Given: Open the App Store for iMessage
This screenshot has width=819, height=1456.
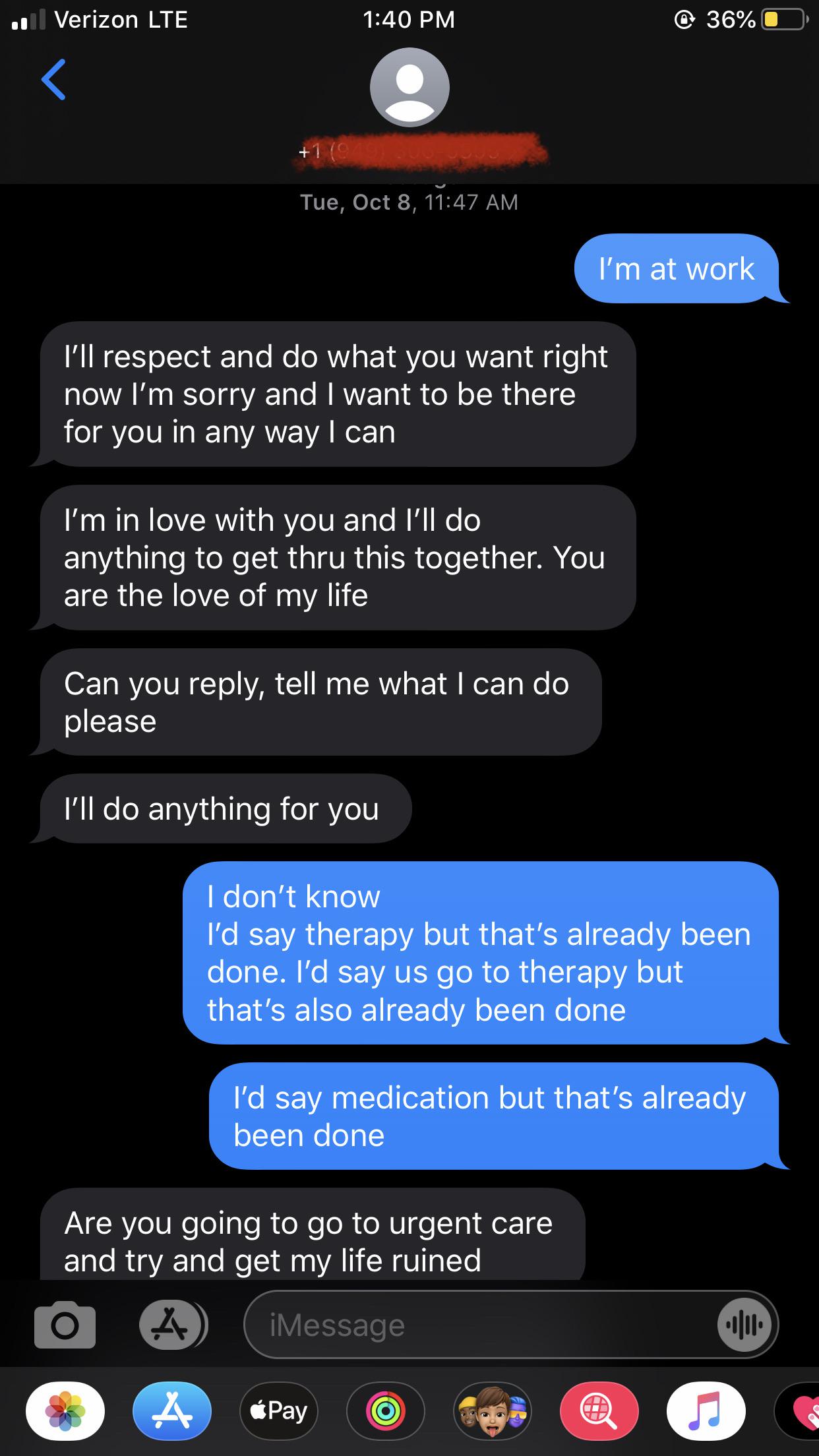Looking at the screenshot, I should point(172,1411).
